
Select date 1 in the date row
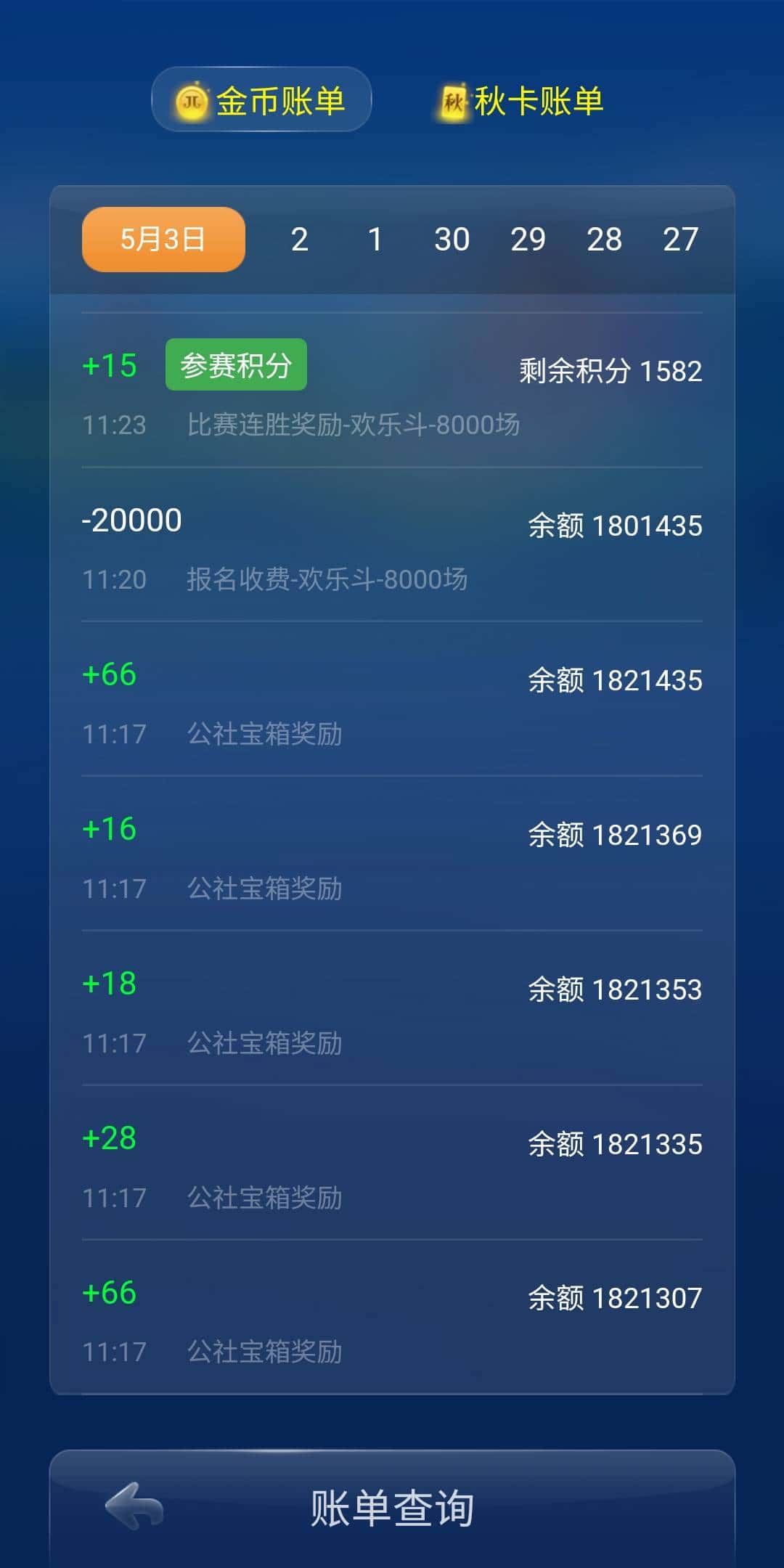375,238
